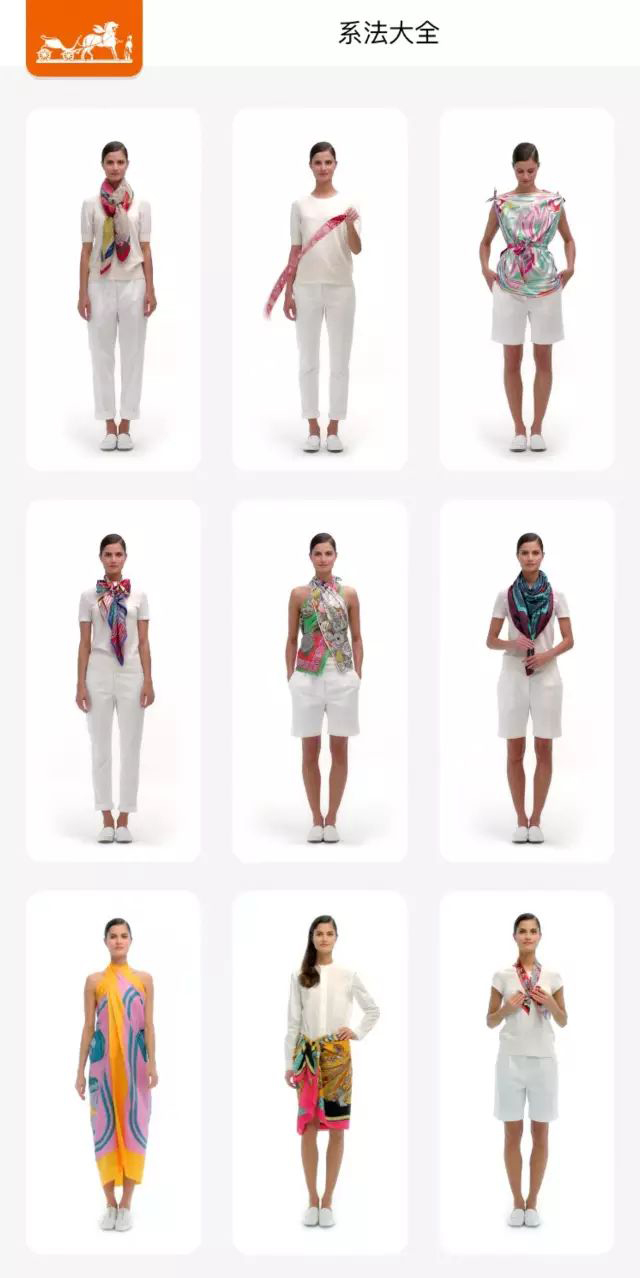Open the small red neck scarf tile
The image size is (640, 1278).
coord(527,1072)
